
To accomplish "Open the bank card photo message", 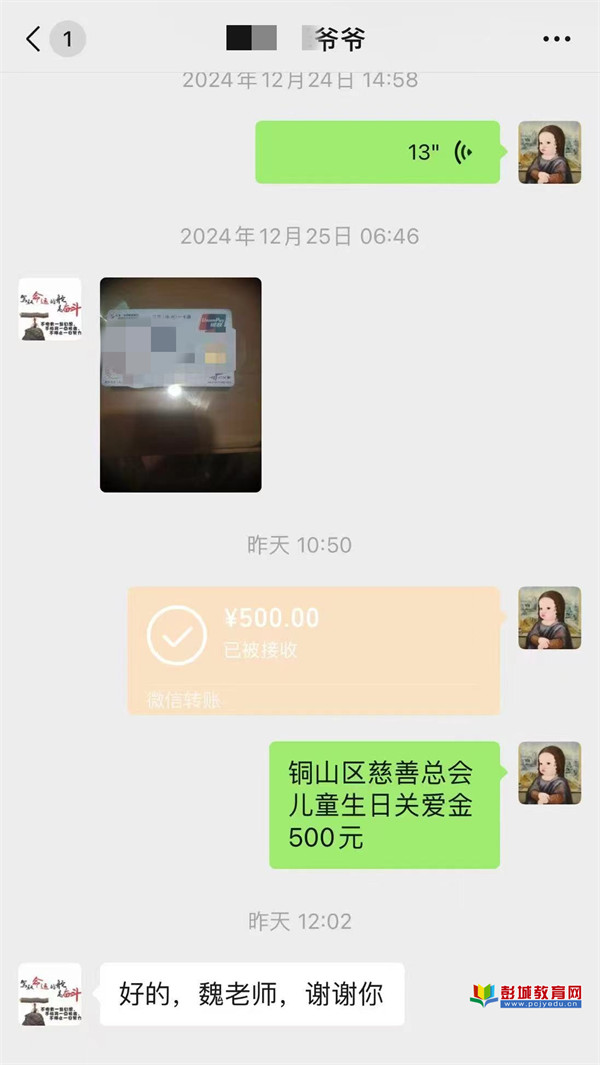I will [180, 384].
